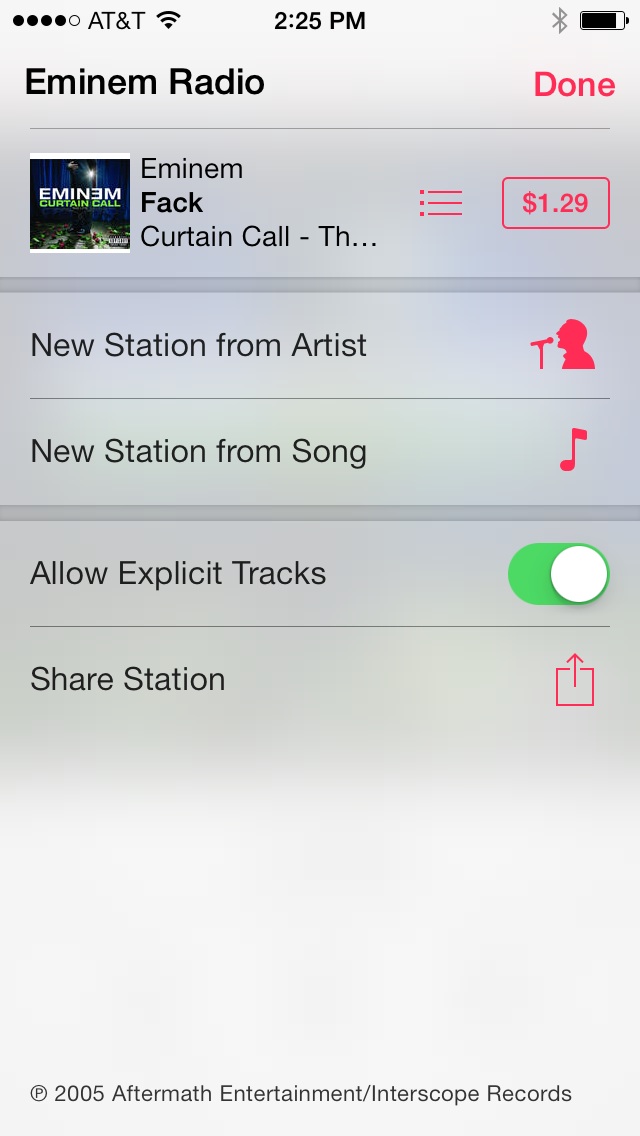Open the track list icon
Screen dimensions: 640x1136
[x=441, y=203]
